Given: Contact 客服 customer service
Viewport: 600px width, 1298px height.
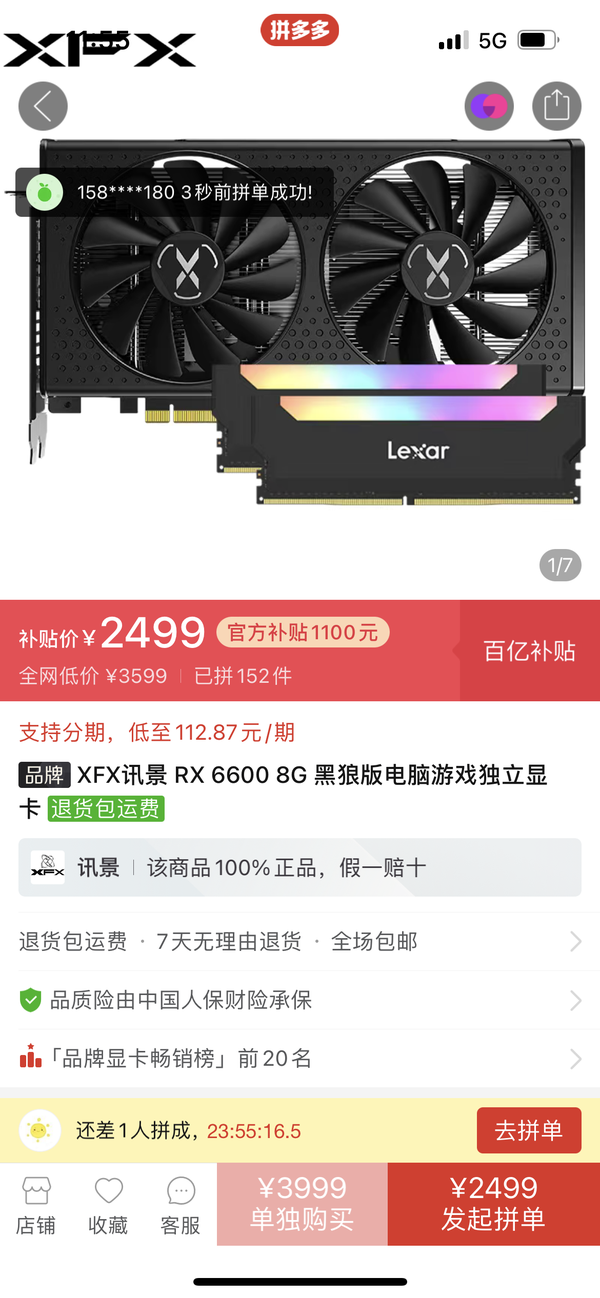Looking at the screenshot, I should (180, 1205).
